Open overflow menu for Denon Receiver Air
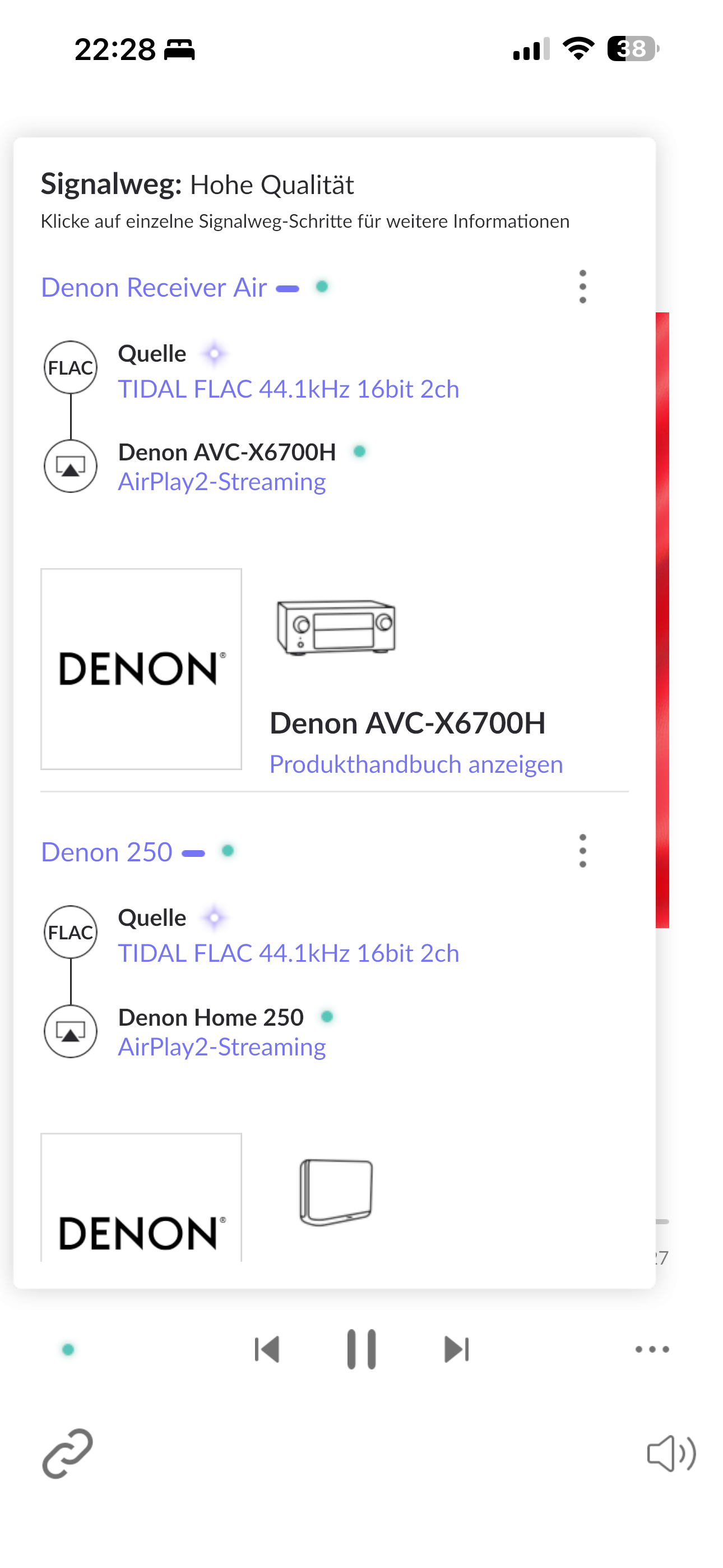Screen dimensions: 723x1568 (x=582, y=287)
